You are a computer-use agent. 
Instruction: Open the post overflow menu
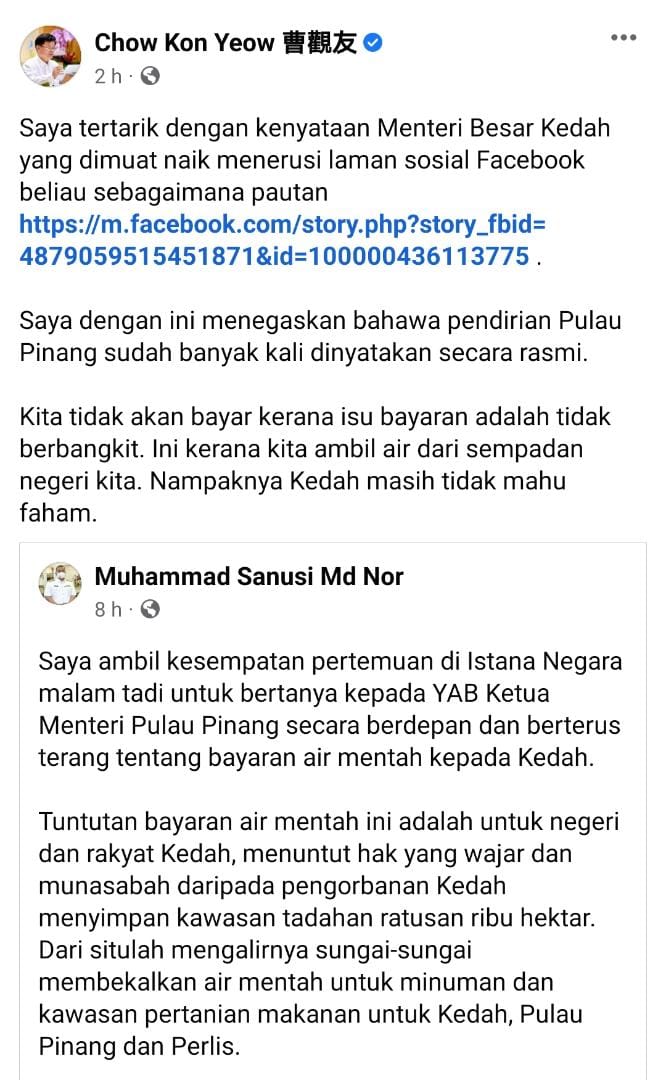pos(622,38)
